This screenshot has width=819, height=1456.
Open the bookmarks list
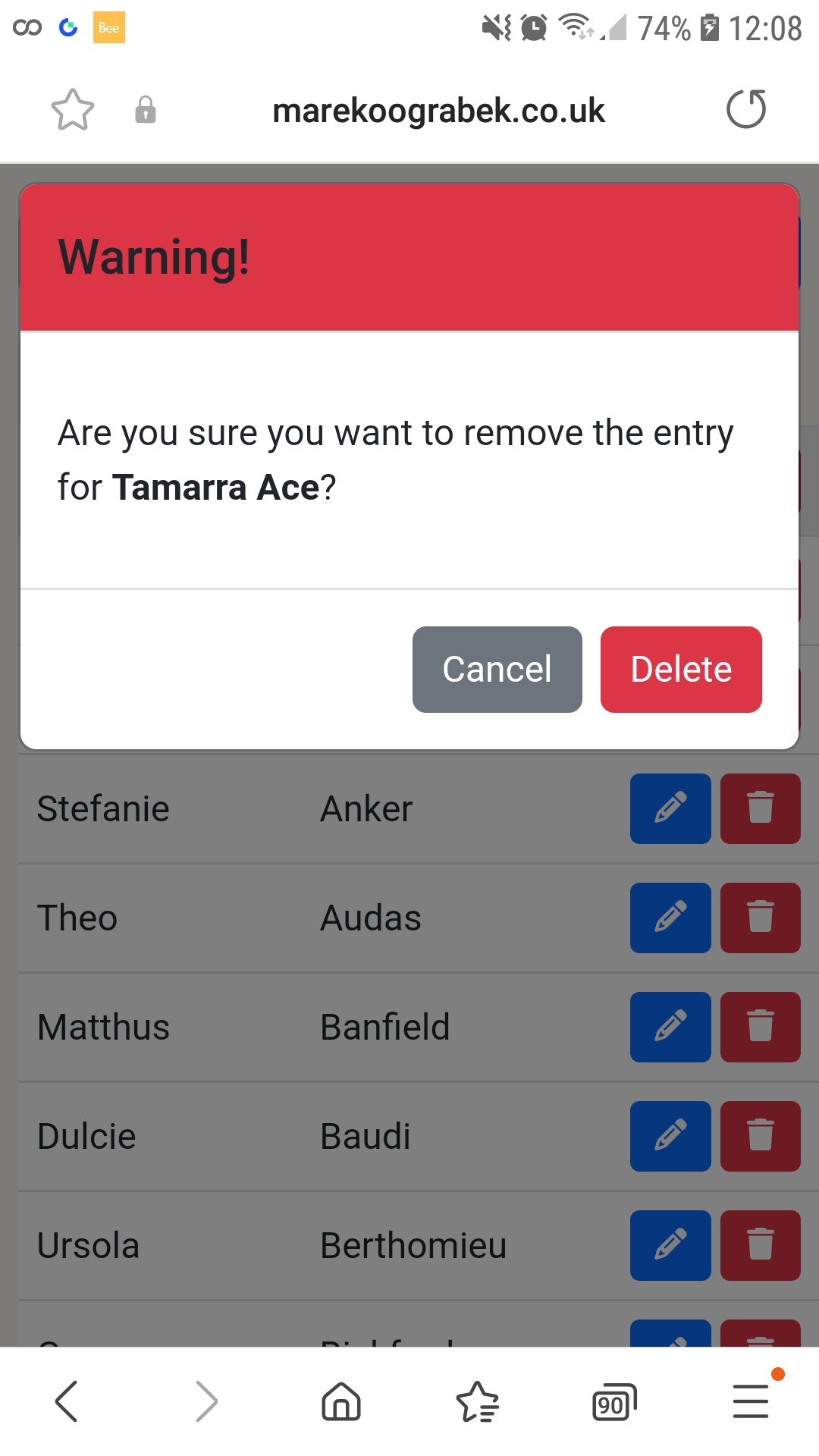(477, 1401)
